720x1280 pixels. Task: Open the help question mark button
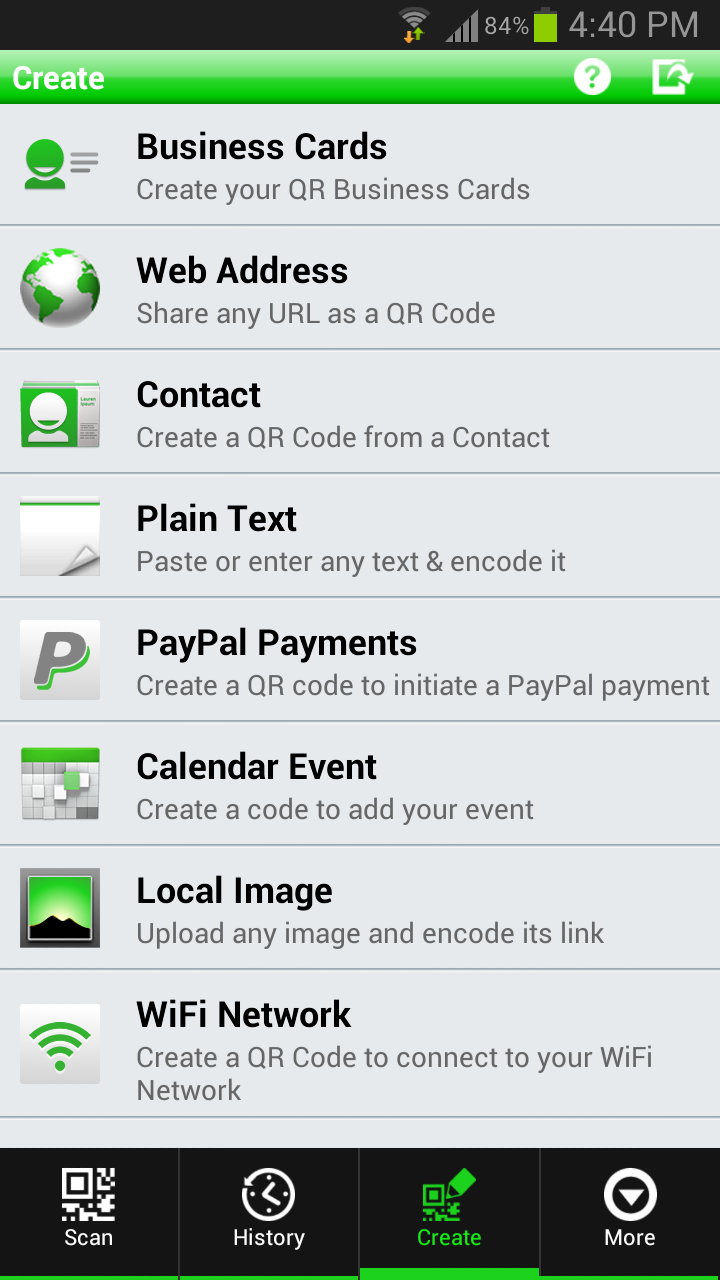tap(592, 77)
